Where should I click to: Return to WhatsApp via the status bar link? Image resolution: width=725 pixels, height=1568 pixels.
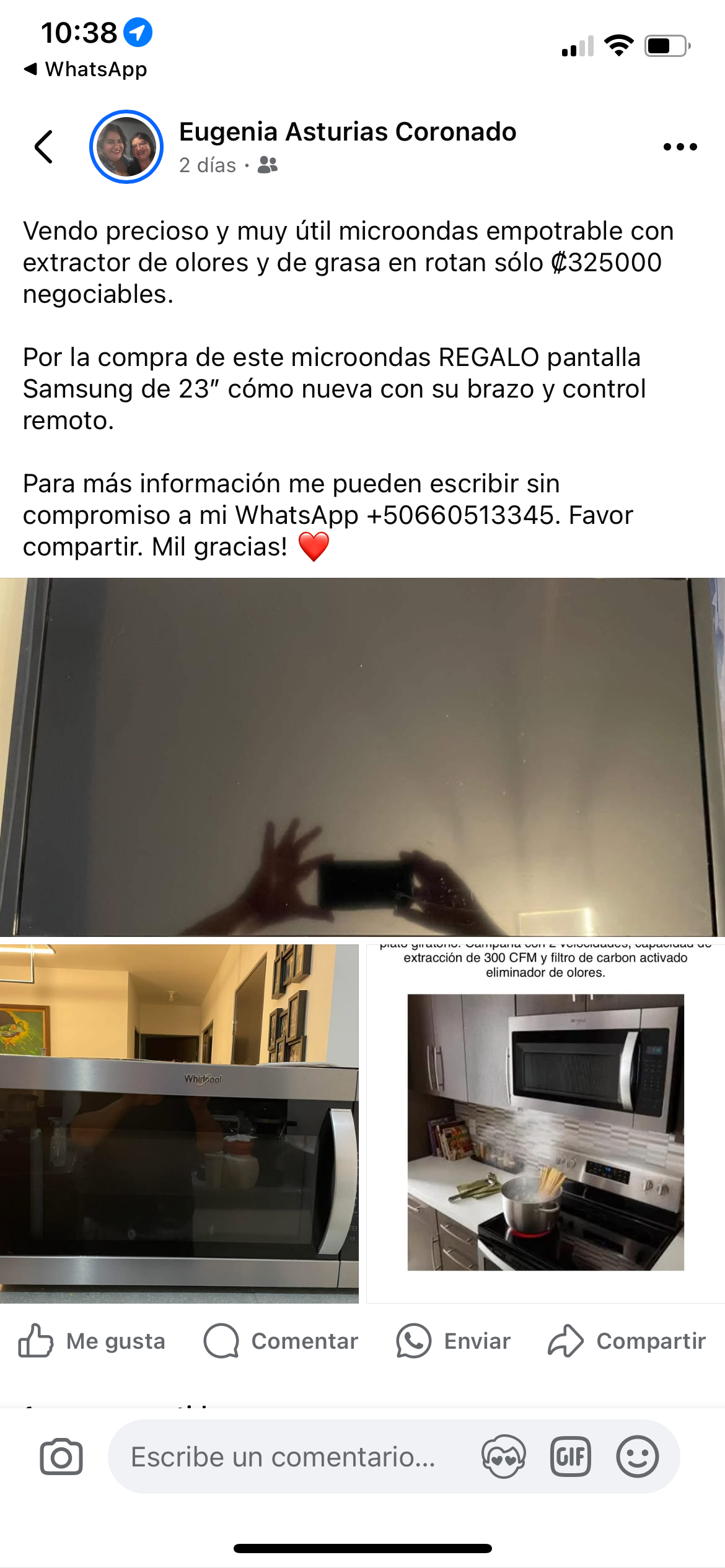(86, 69)
